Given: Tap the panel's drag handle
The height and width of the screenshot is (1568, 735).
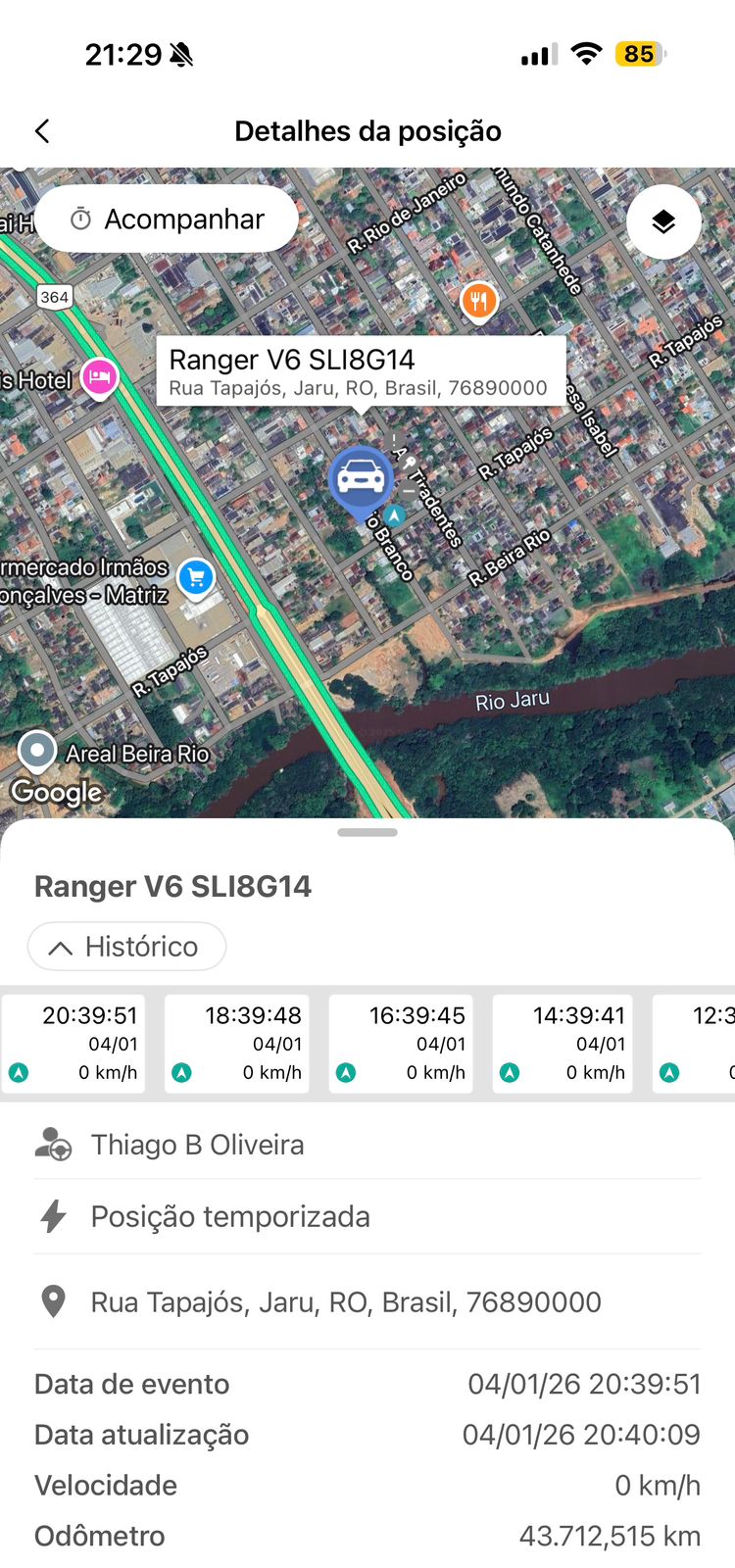Looking at the screenshot, I should click(367, 833).
